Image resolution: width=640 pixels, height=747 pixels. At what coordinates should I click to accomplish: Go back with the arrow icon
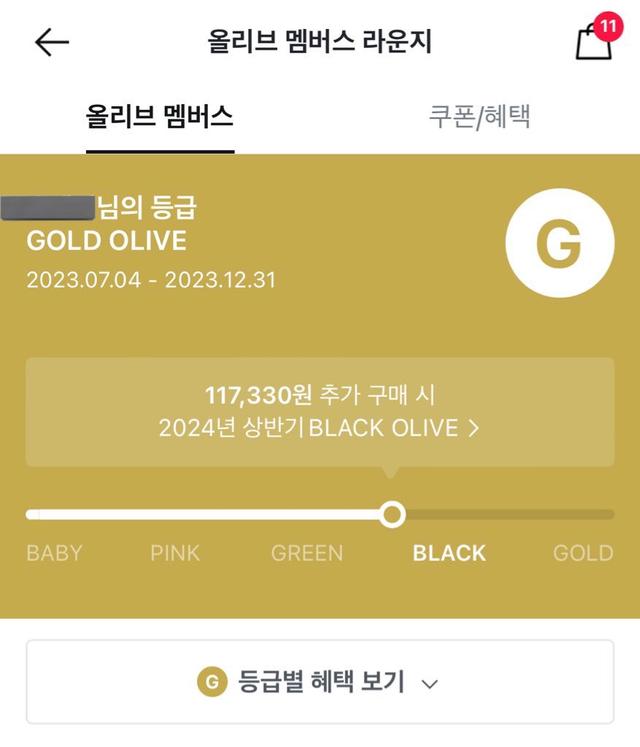pos(51,42)
